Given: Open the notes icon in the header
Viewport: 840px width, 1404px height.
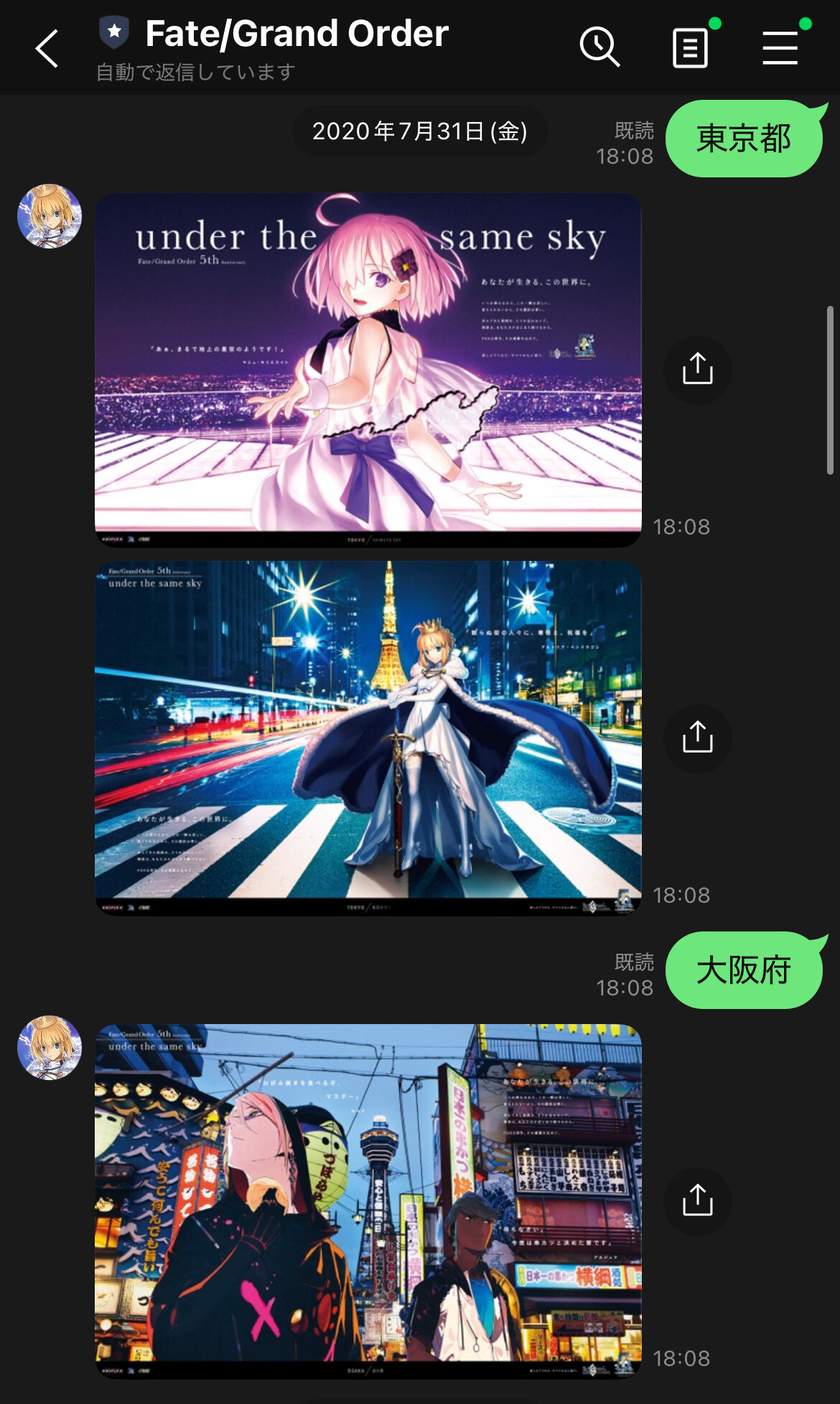Looking at the screenshot, I should click(691, 47).
